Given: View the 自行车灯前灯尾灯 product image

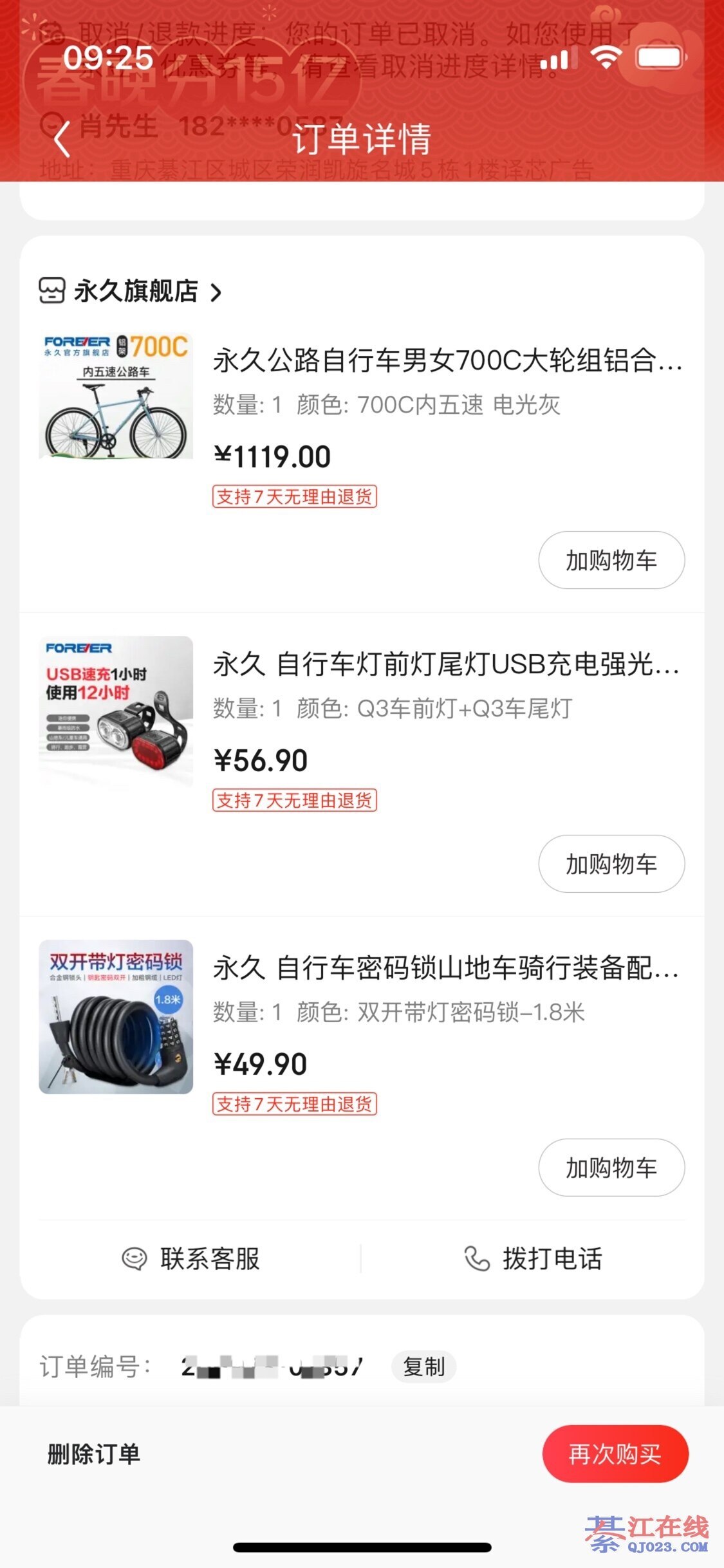Looking at the screenshot, I should (116, 710).
